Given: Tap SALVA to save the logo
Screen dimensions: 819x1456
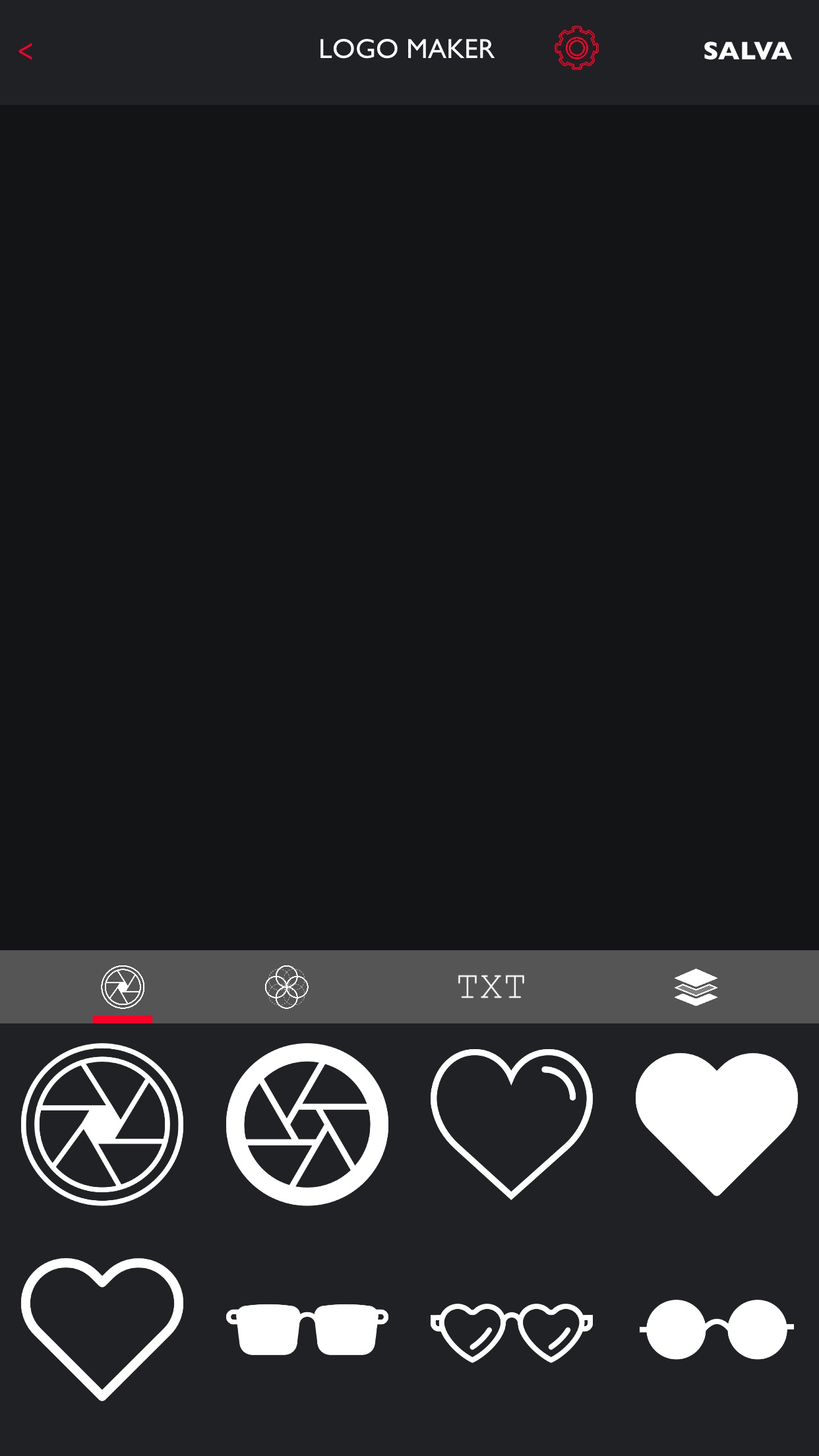Looking at the screenshot, I should (746, 51).
